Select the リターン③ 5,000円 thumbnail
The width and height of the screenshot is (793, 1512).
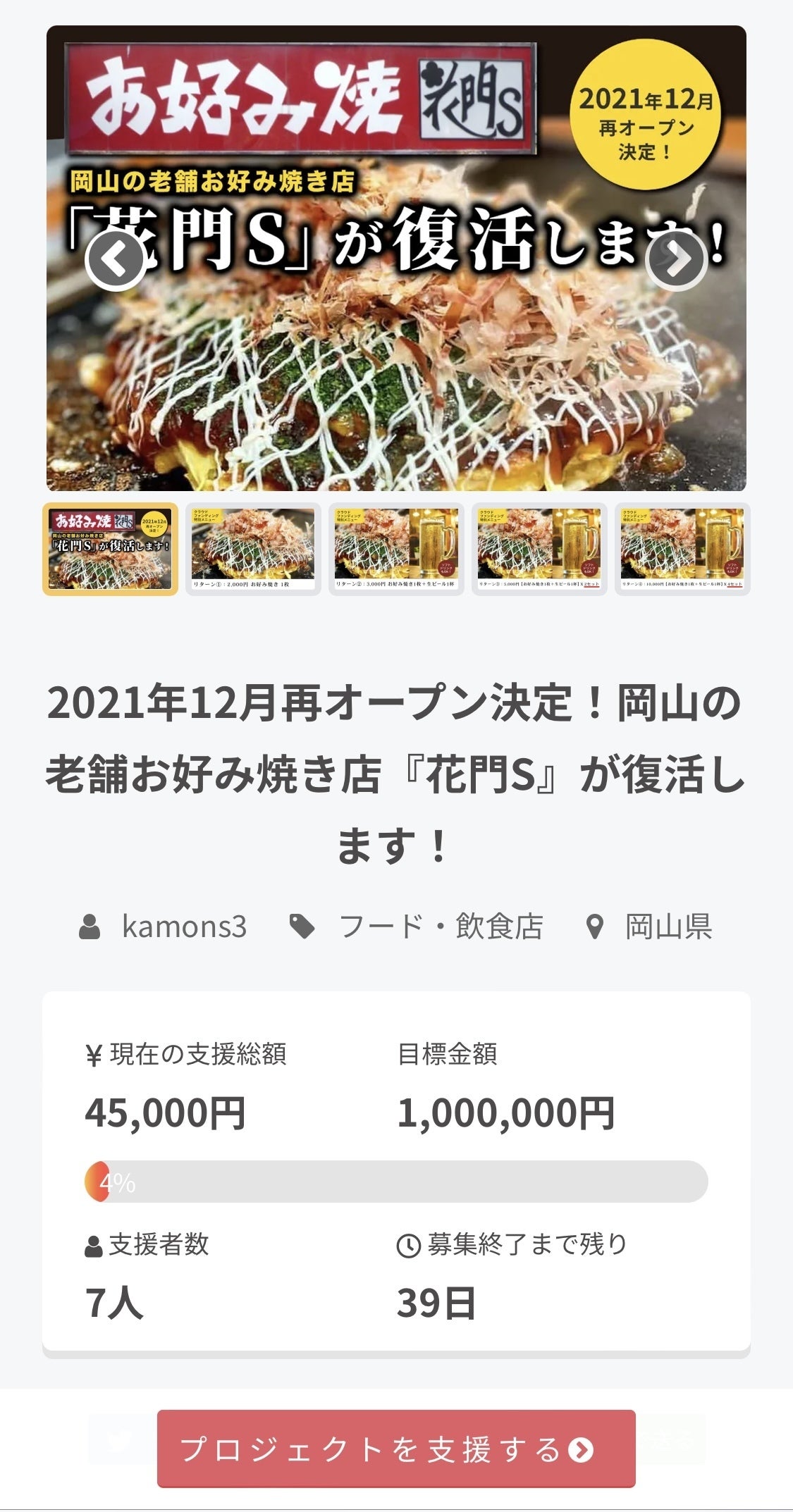(x=539, y=549)
